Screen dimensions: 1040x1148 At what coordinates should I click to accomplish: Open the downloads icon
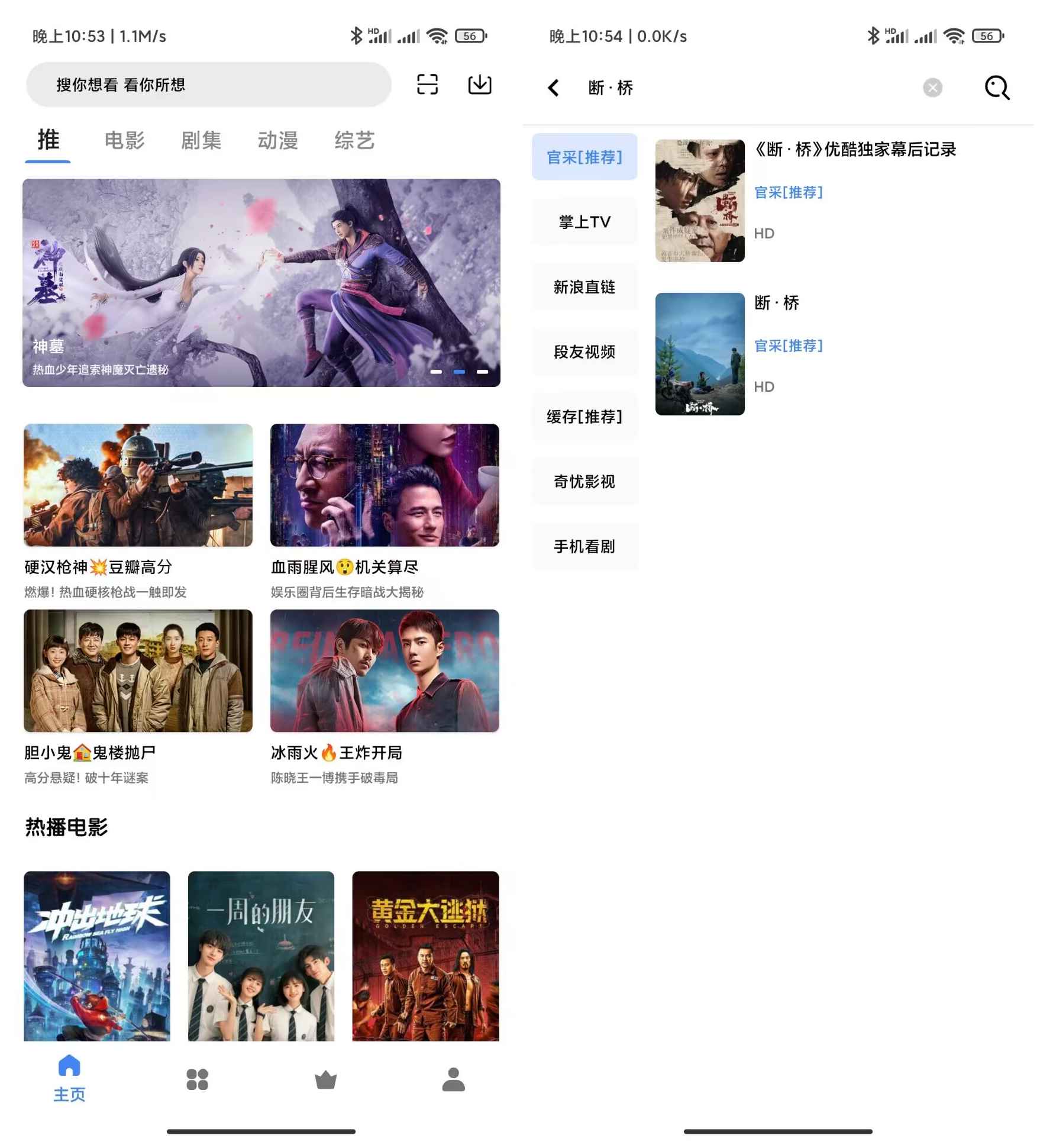click(x=479, y=85)
